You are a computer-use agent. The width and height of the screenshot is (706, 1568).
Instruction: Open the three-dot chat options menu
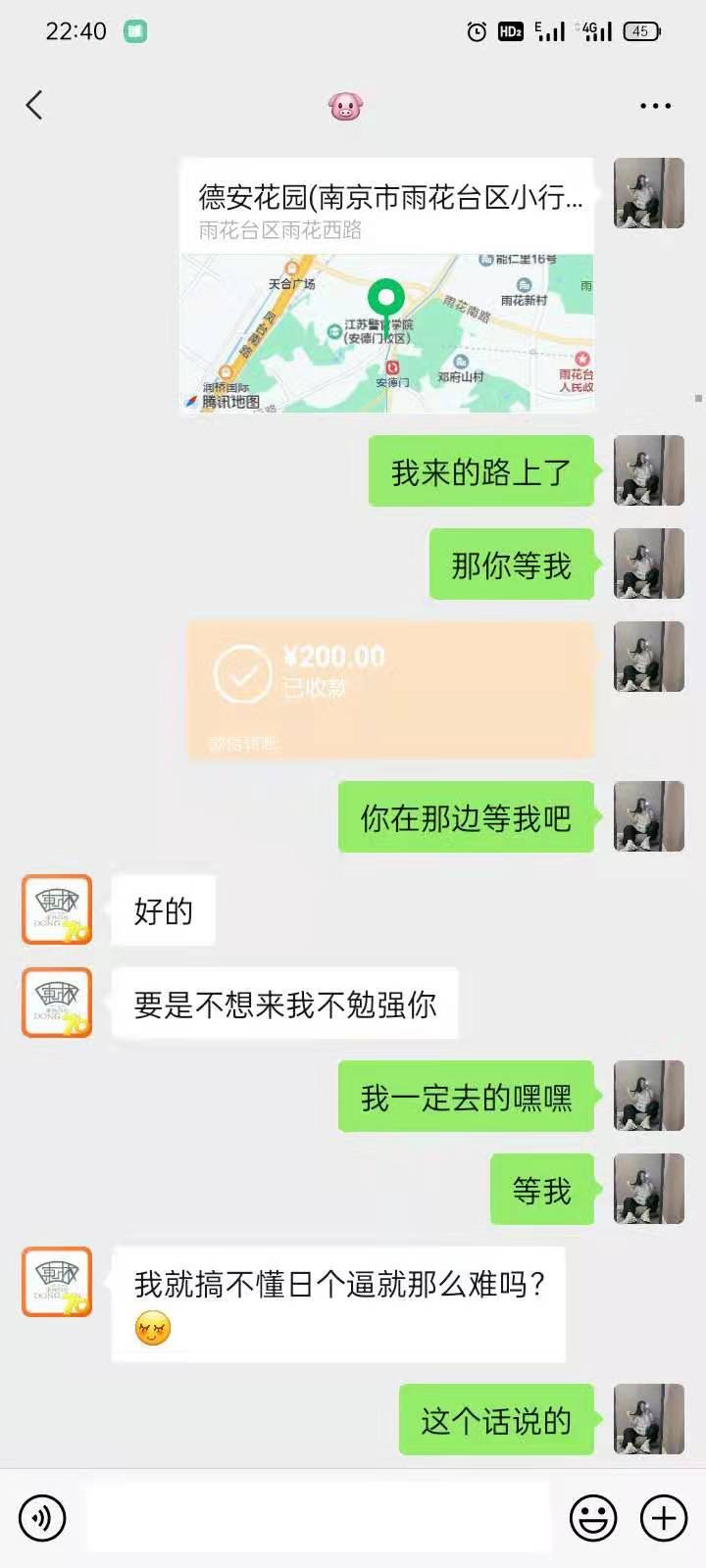click(655, 106)
